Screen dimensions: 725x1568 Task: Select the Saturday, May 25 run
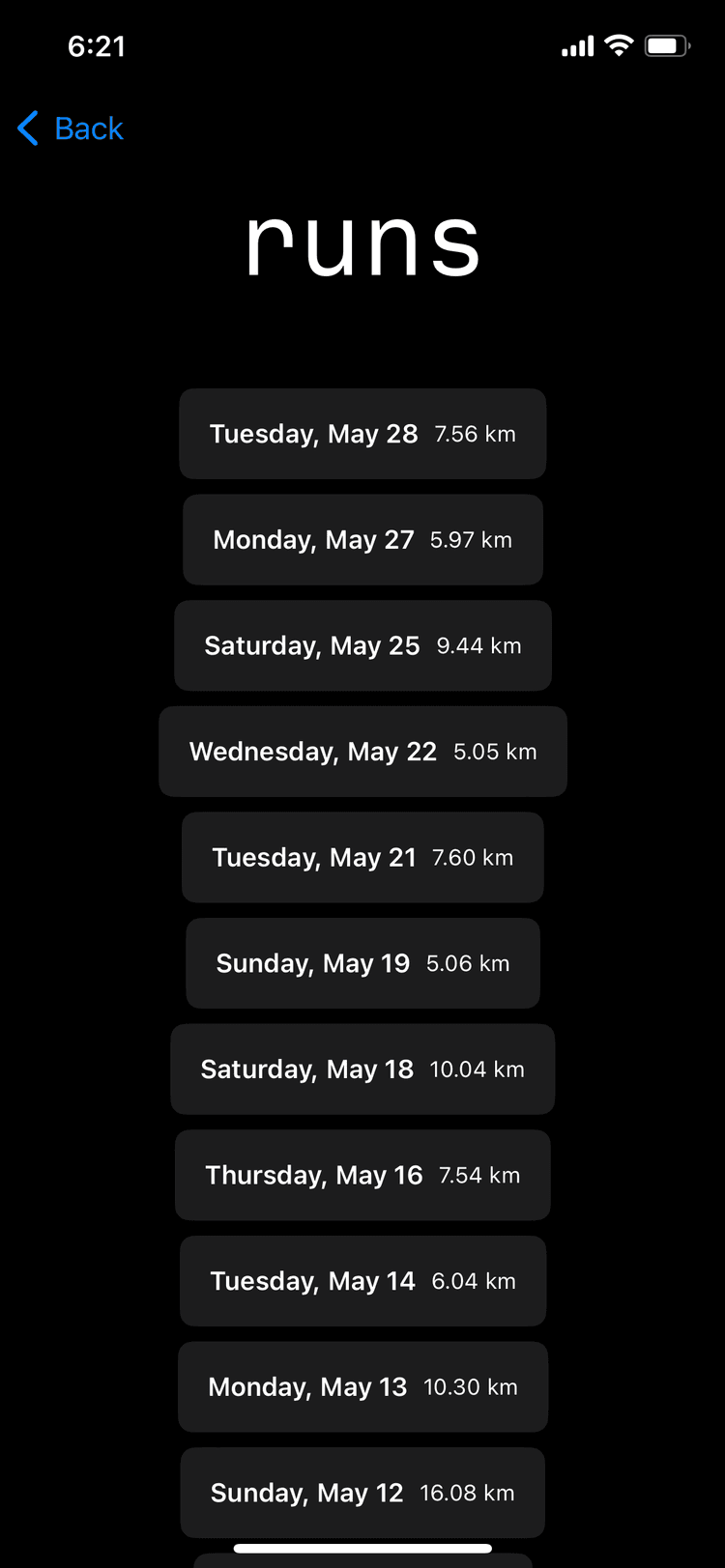pos(362,645)
